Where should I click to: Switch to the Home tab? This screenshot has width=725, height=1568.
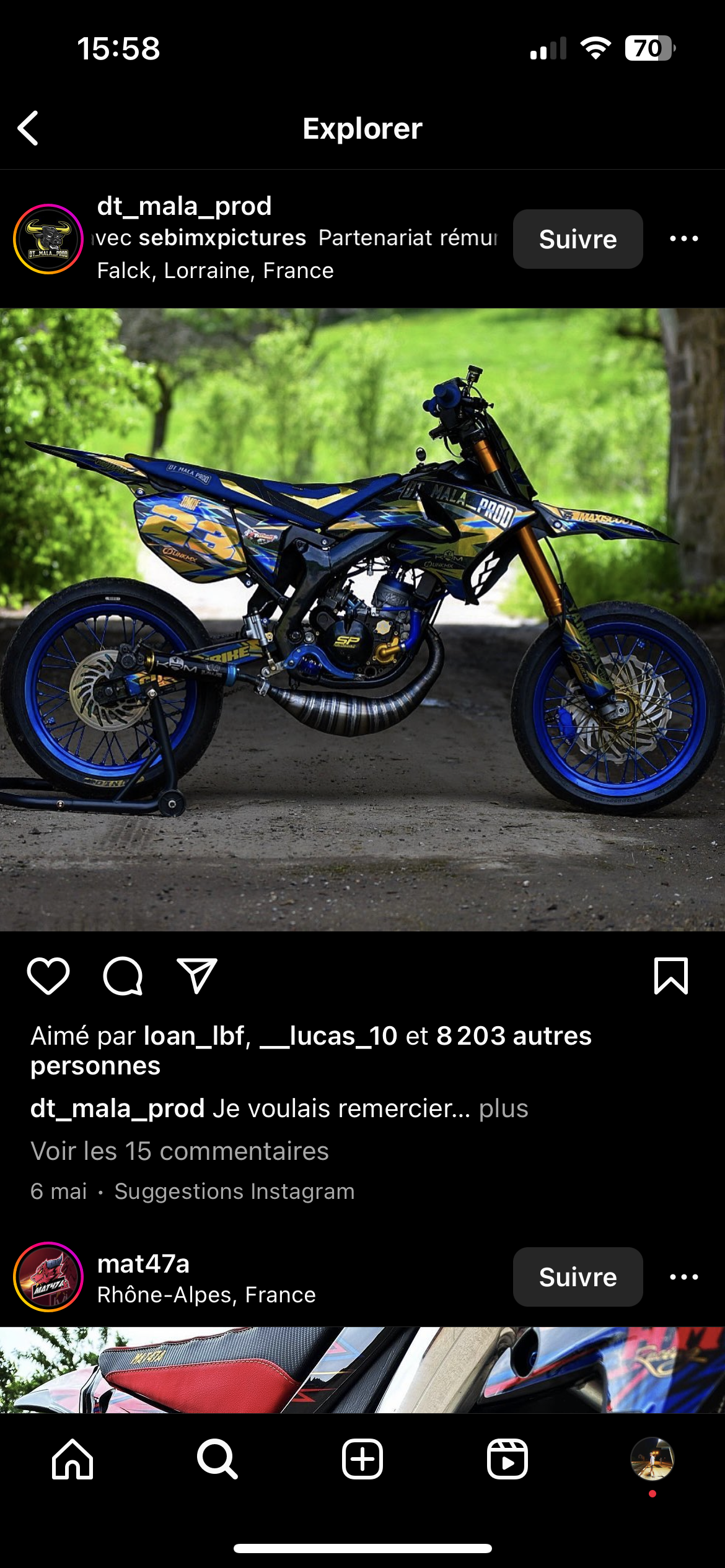pos(72,1459)
